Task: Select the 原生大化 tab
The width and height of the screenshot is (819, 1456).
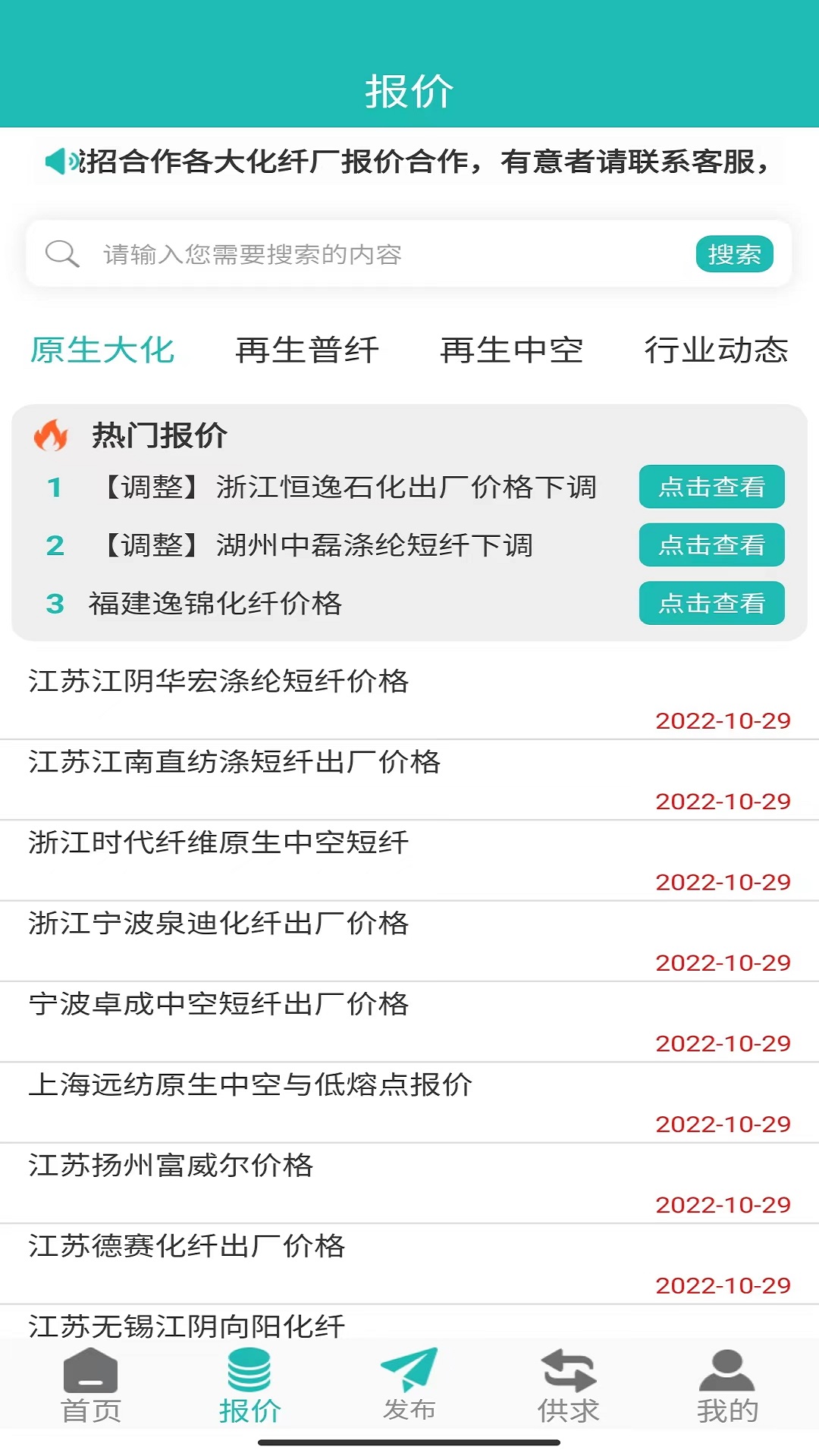Action: 102,350
